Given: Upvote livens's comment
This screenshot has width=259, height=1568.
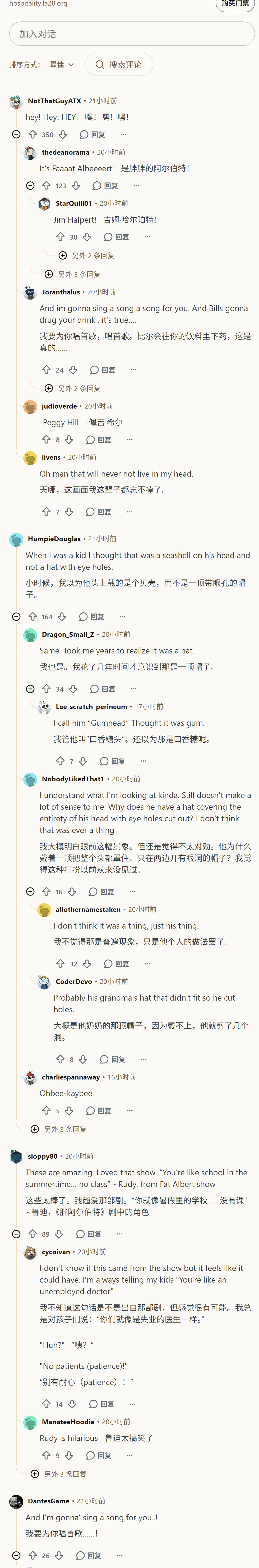Looking at the screenshot, I should pyautogui.click(x=46, y=512).
